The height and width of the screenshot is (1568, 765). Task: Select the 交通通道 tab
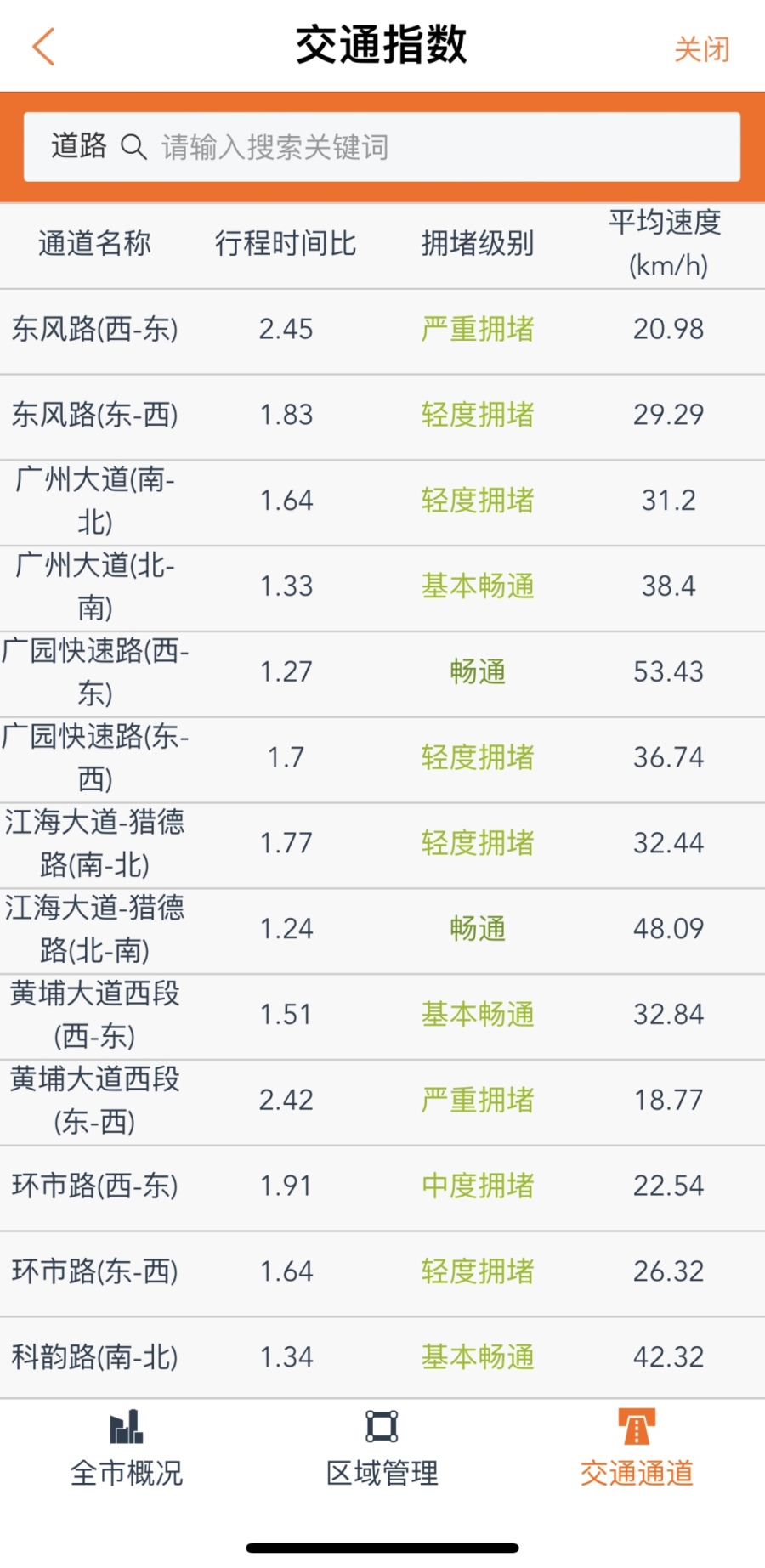tap(637, 1450)
